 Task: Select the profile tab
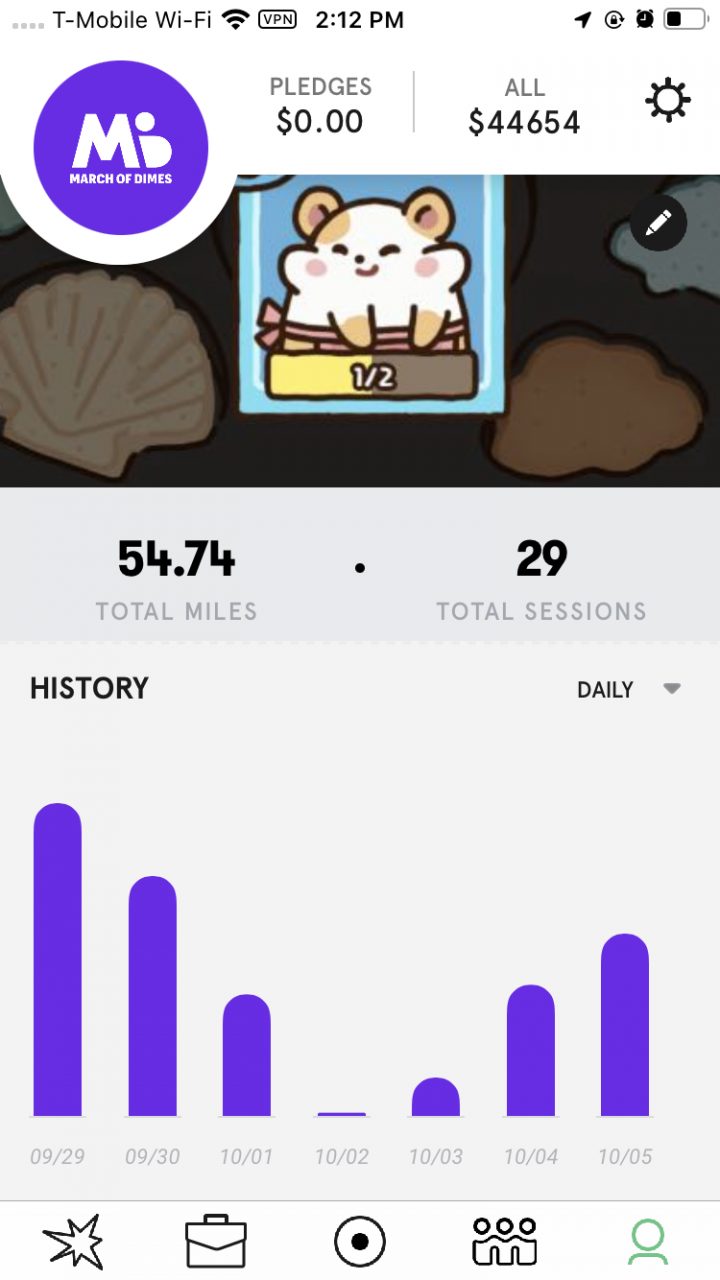tap(647, 1241)
